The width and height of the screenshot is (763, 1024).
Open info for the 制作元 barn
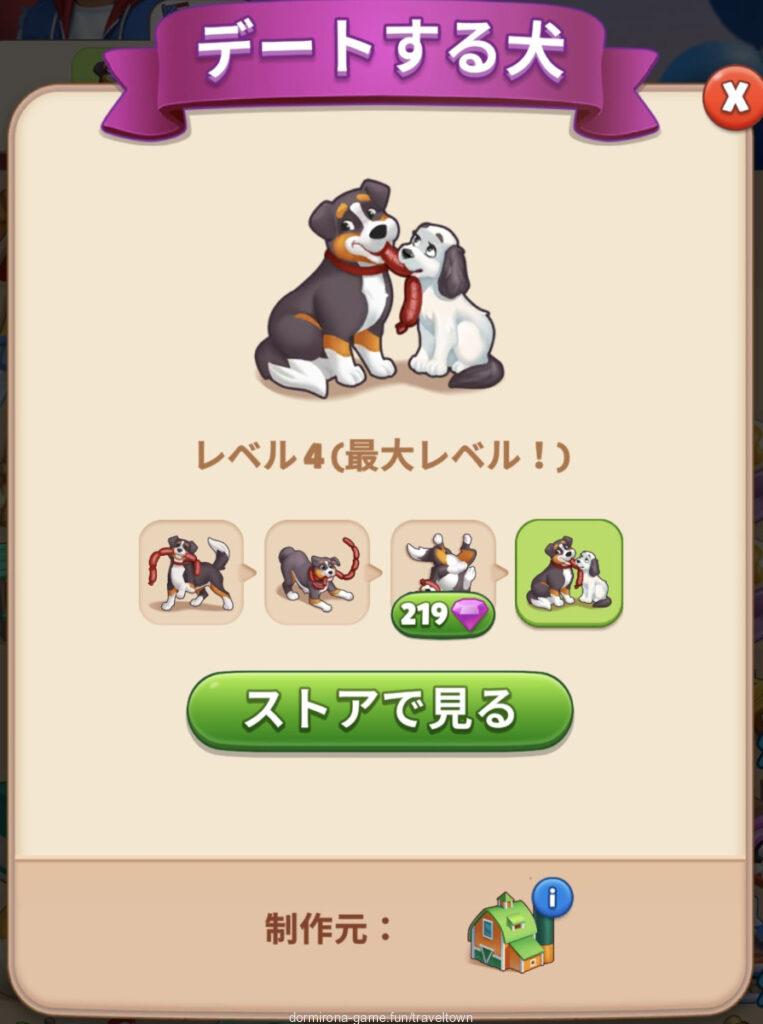click(x=551, y=899)
